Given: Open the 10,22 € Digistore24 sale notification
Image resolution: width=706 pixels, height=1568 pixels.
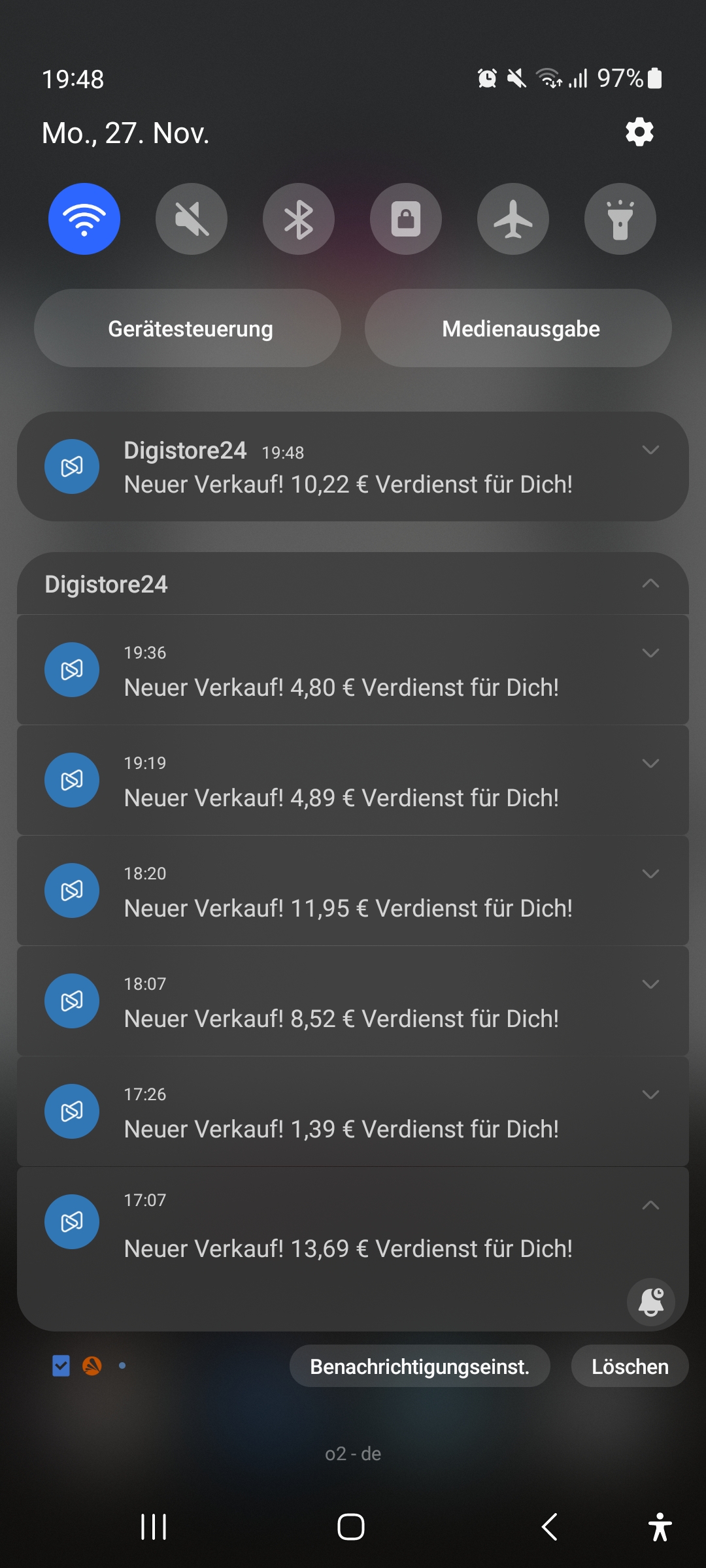Looking at the screenshot, I should click(348, 484).
